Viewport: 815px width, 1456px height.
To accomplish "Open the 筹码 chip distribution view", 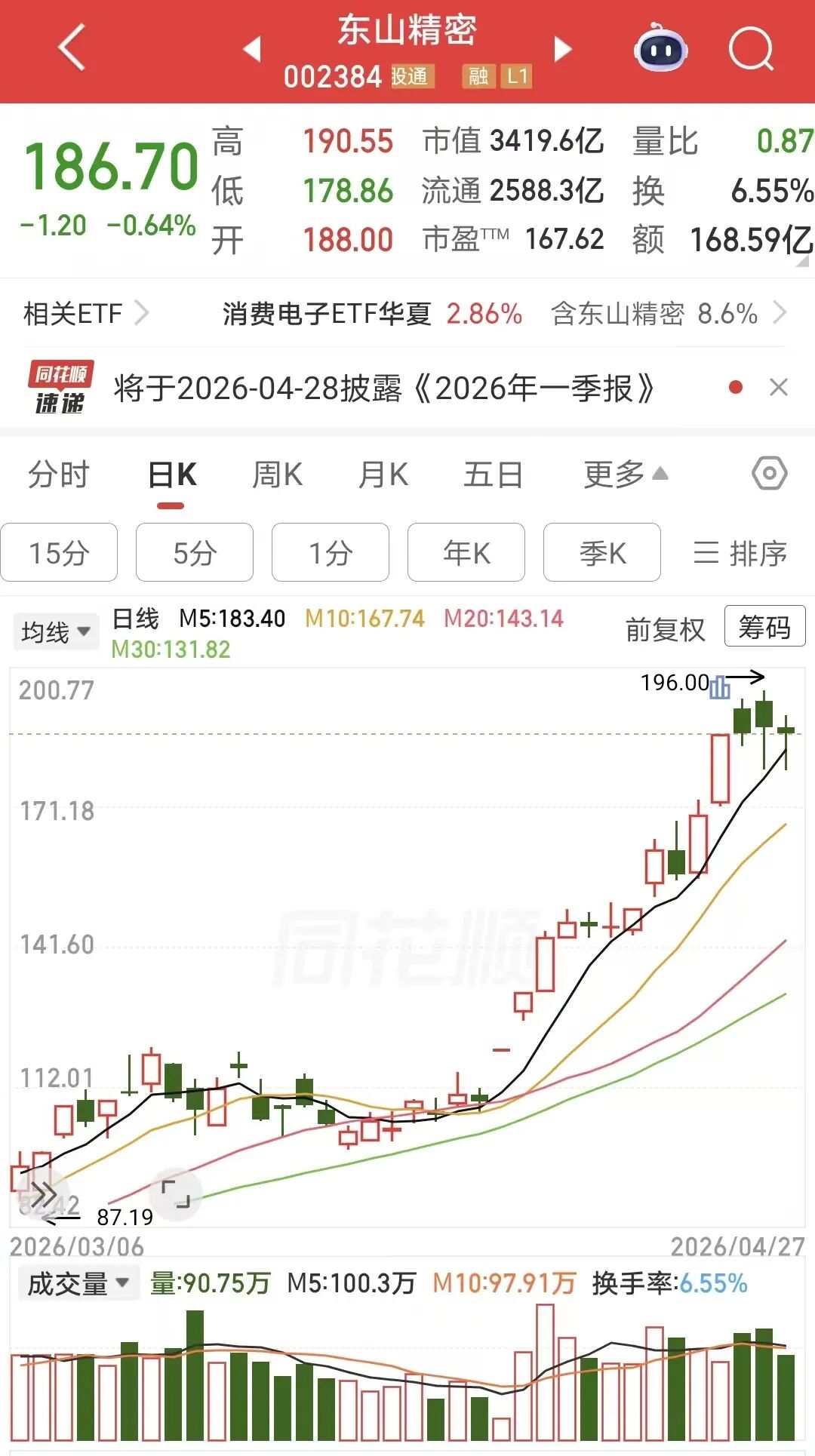I will point(764,626).
